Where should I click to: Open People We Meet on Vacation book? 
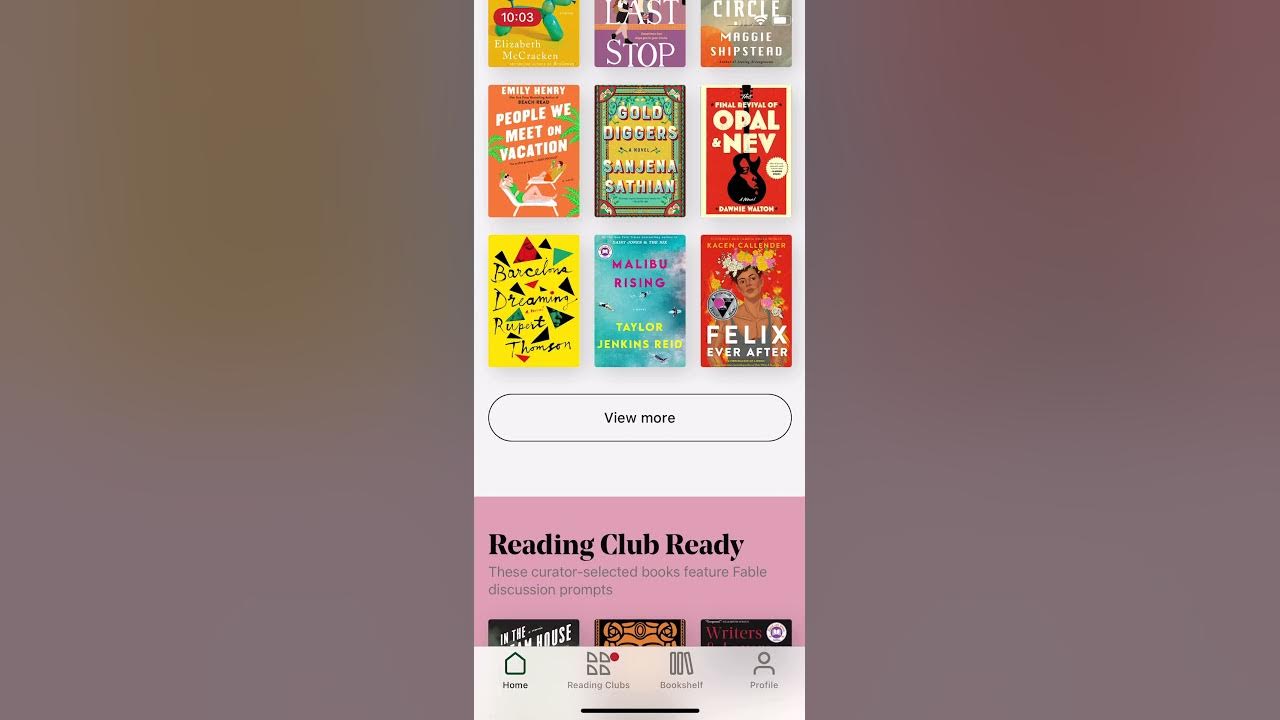click(533, 151)
